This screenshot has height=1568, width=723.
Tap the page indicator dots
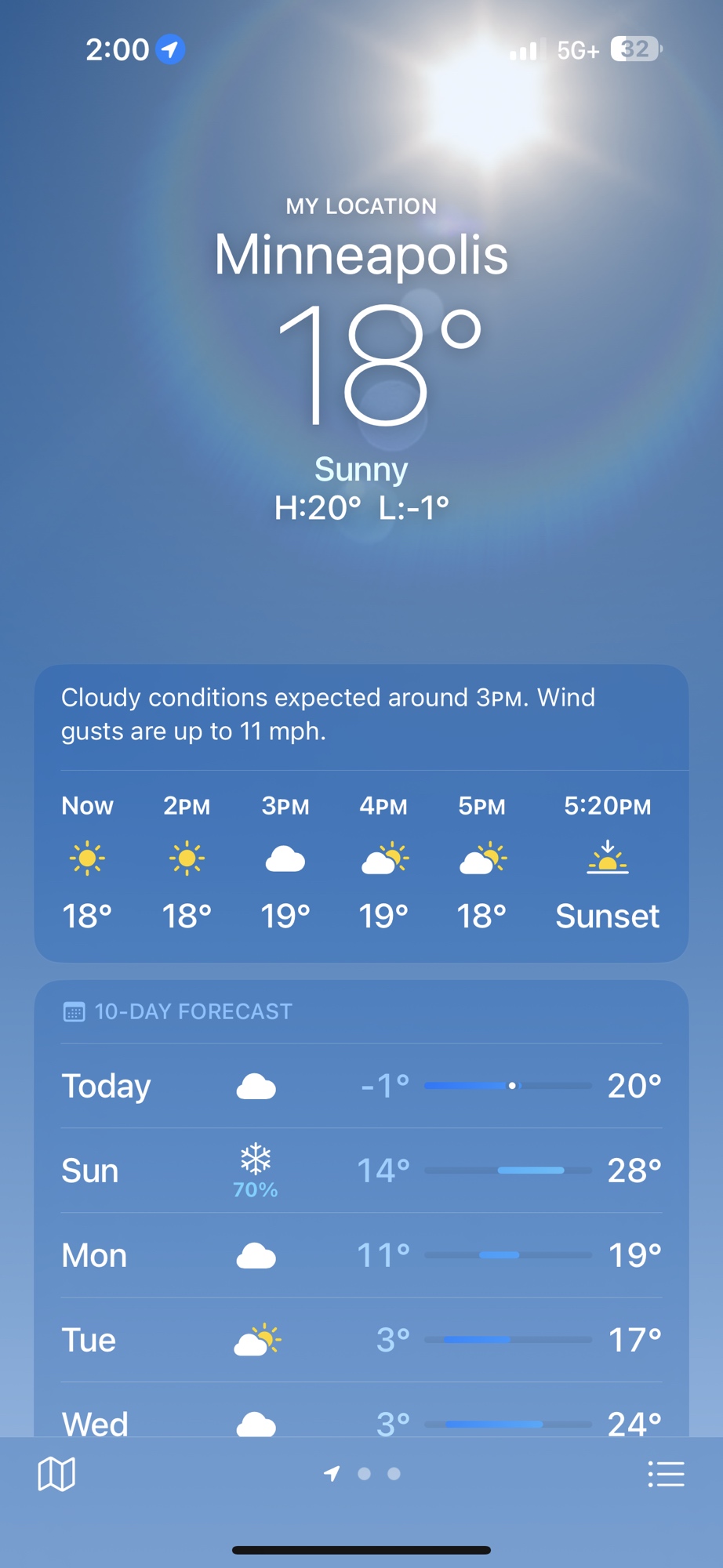tap(364, 1474)
